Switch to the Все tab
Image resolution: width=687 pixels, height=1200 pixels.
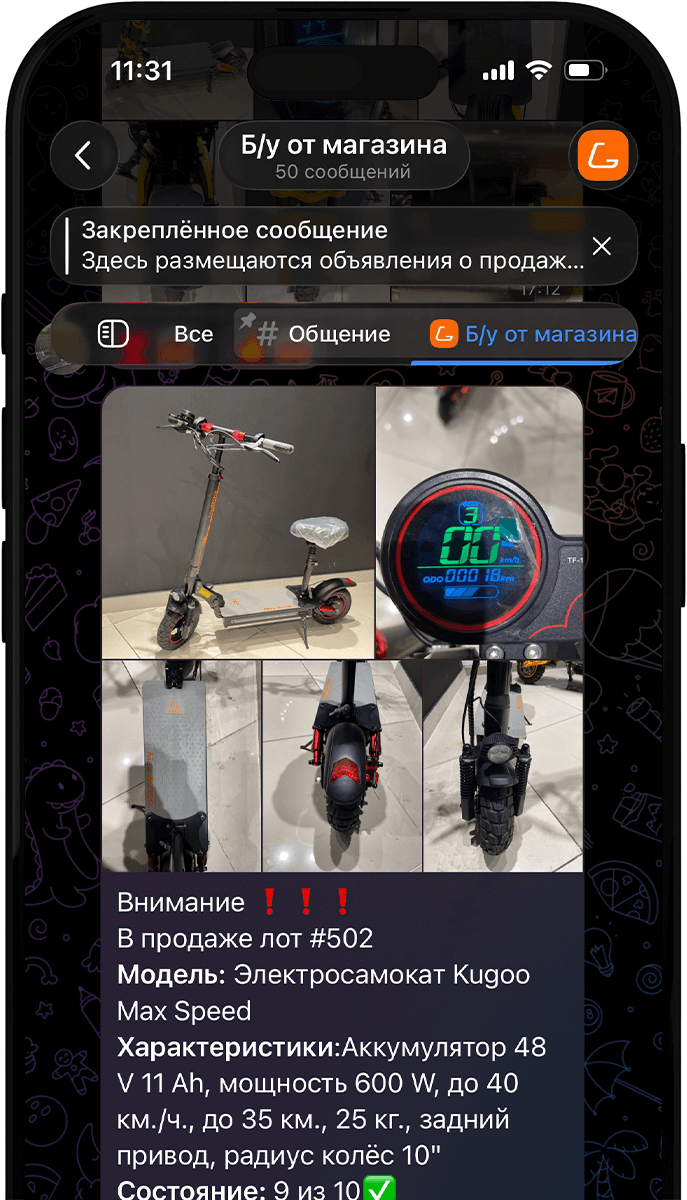pos(193,334)
